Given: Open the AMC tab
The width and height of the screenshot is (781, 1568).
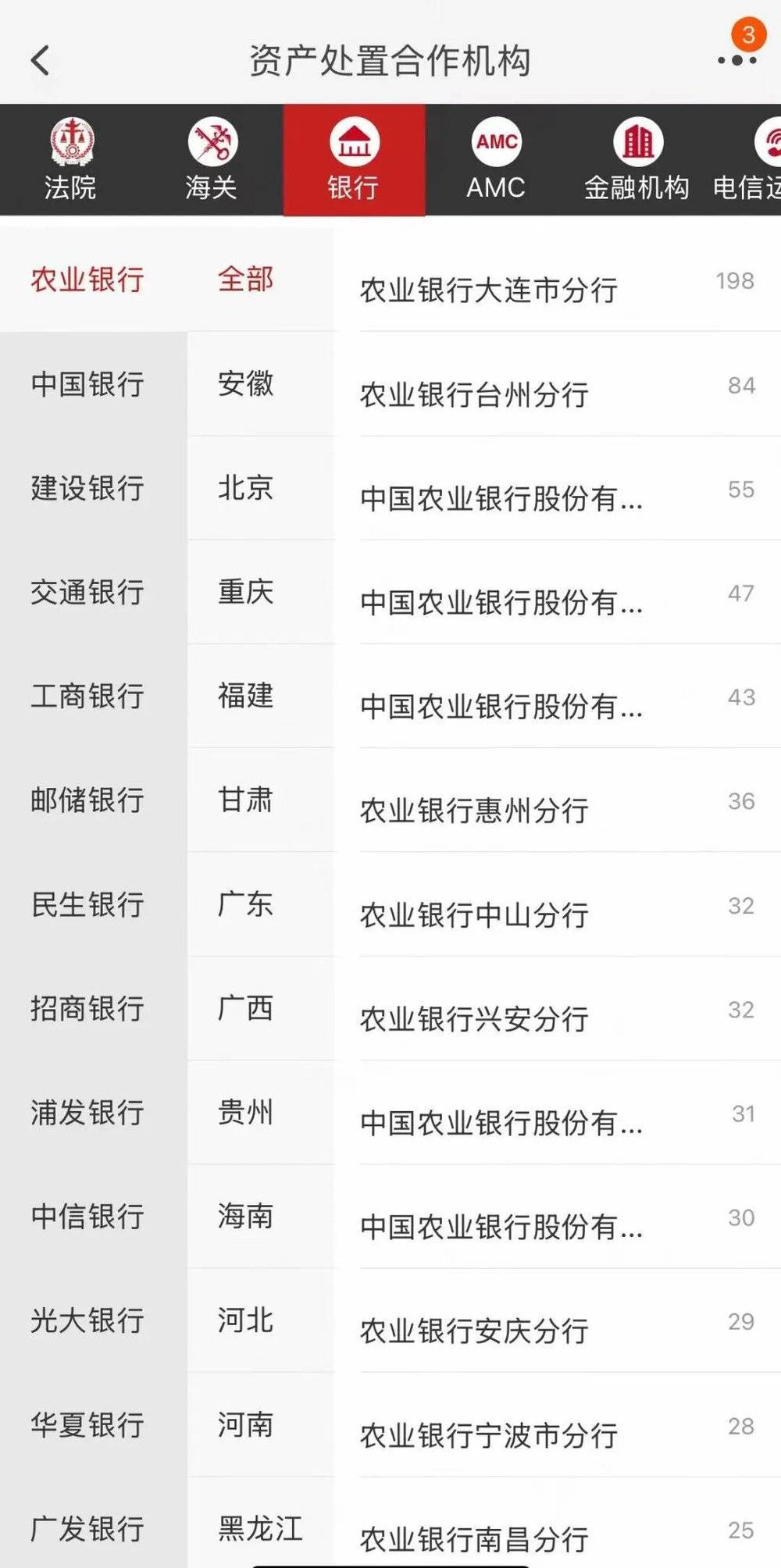Looking at the screenshot, I should click(496, 160).
